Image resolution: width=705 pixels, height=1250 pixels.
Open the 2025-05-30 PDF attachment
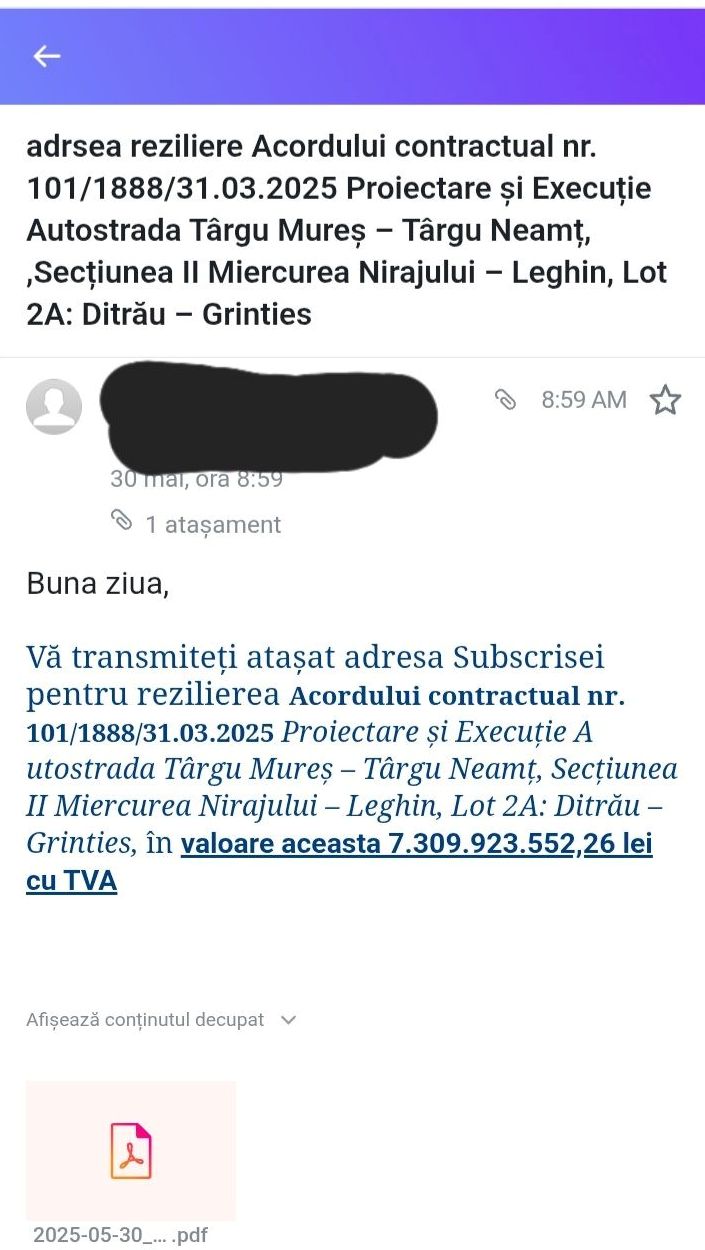point(131,1163)
